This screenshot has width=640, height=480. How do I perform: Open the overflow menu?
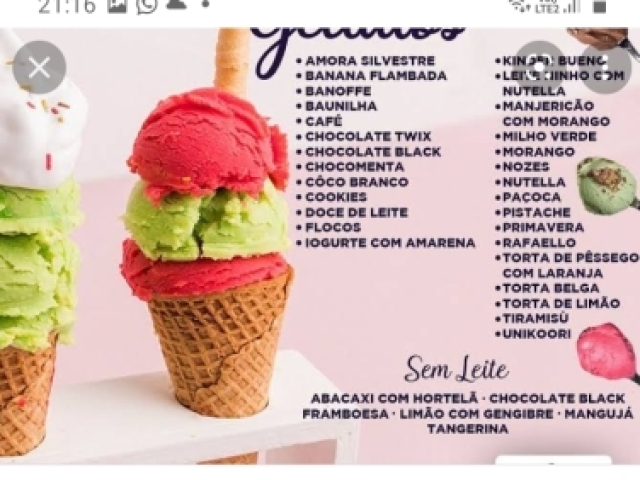click(x=606, y=68)
